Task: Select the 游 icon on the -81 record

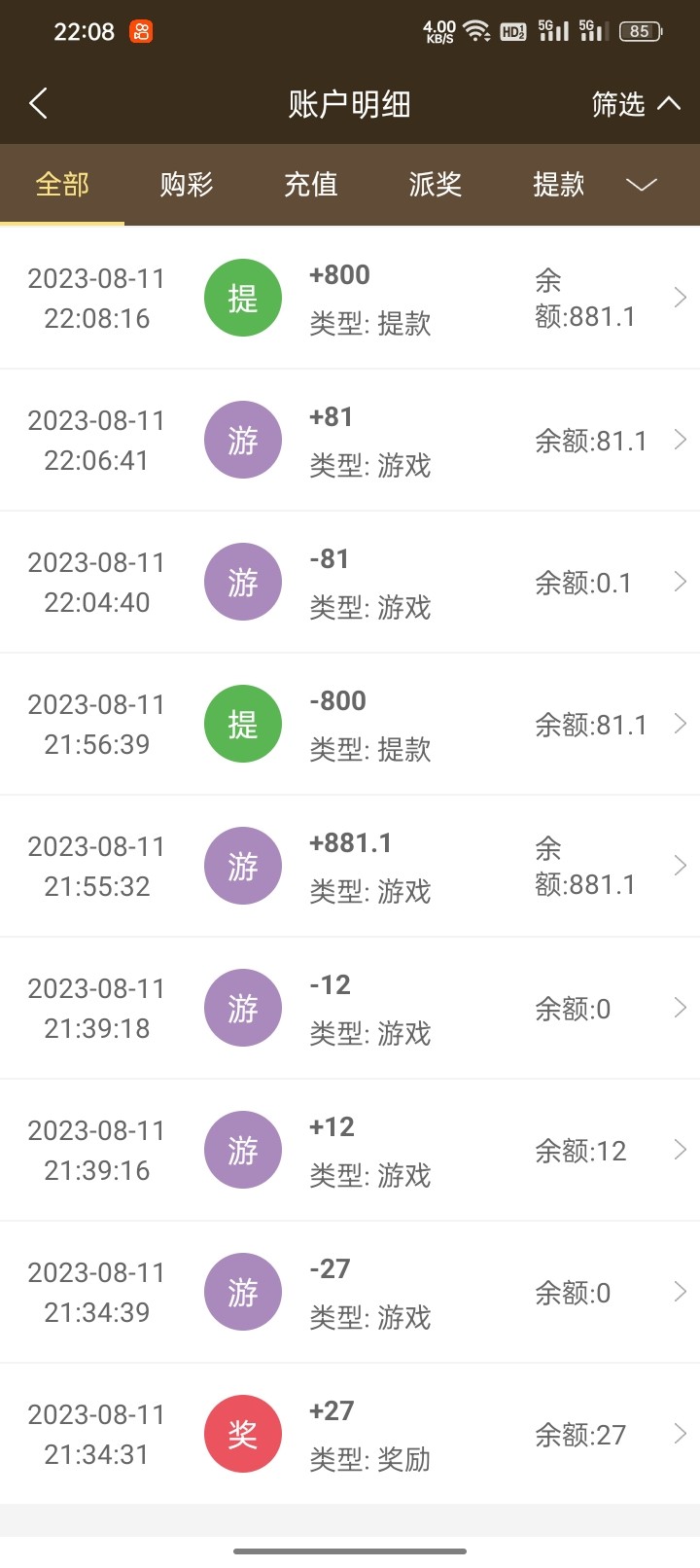Action: [x=242, y=582]
